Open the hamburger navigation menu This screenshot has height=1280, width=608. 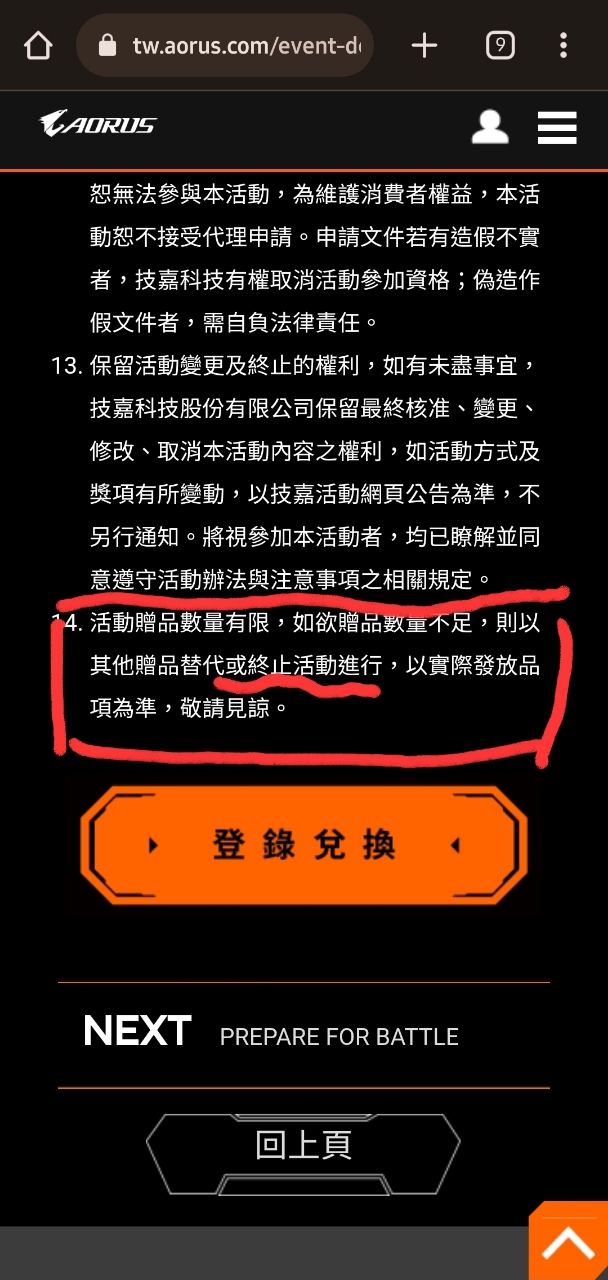[x=557, y=128]
